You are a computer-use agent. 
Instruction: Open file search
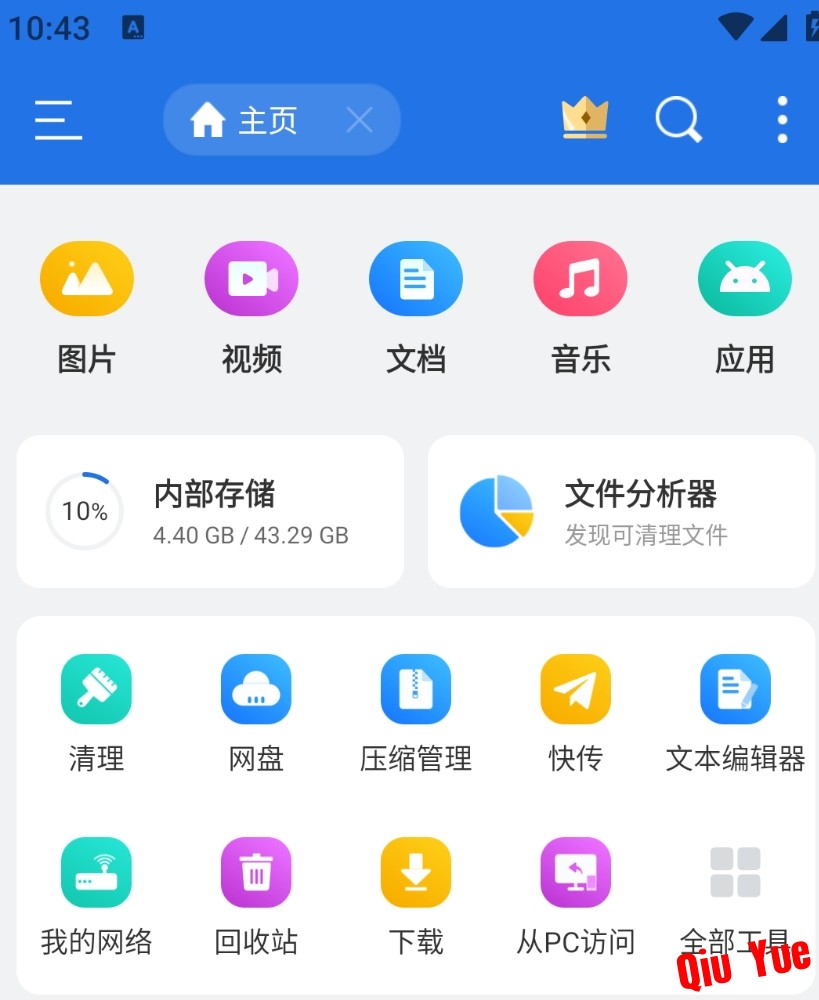click(x=678, y=120)
